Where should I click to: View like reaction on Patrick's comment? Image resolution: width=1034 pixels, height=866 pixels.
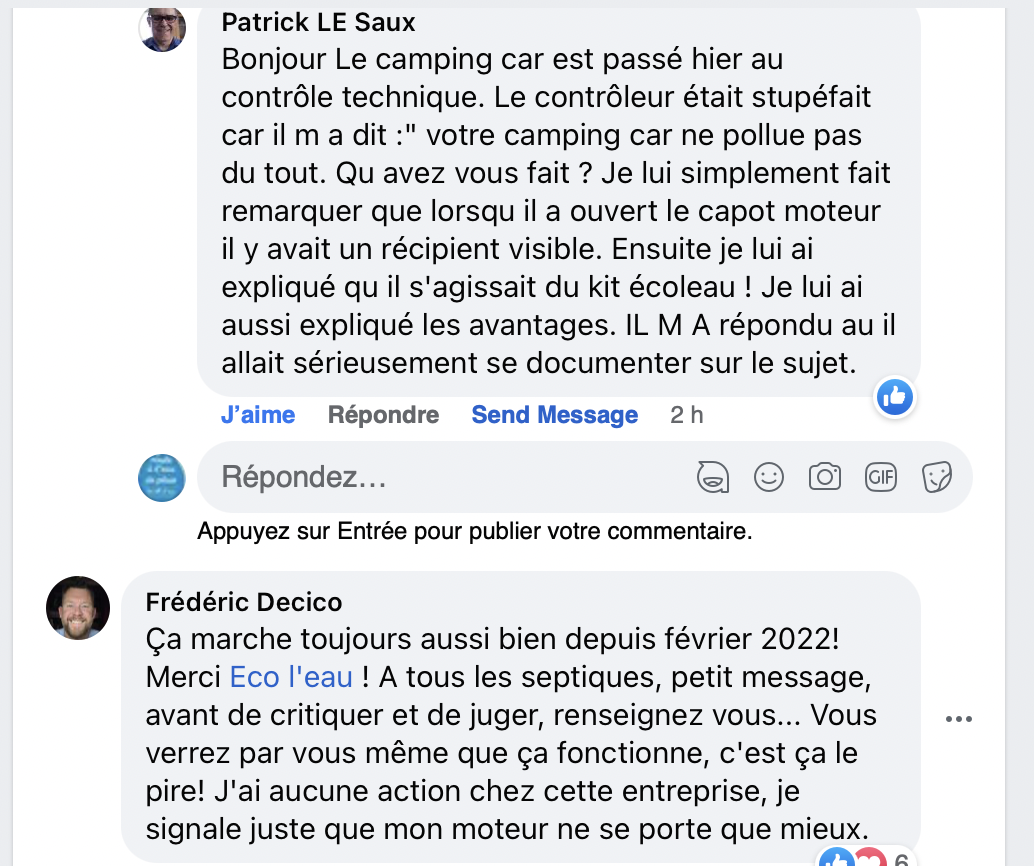coord(895,398)
